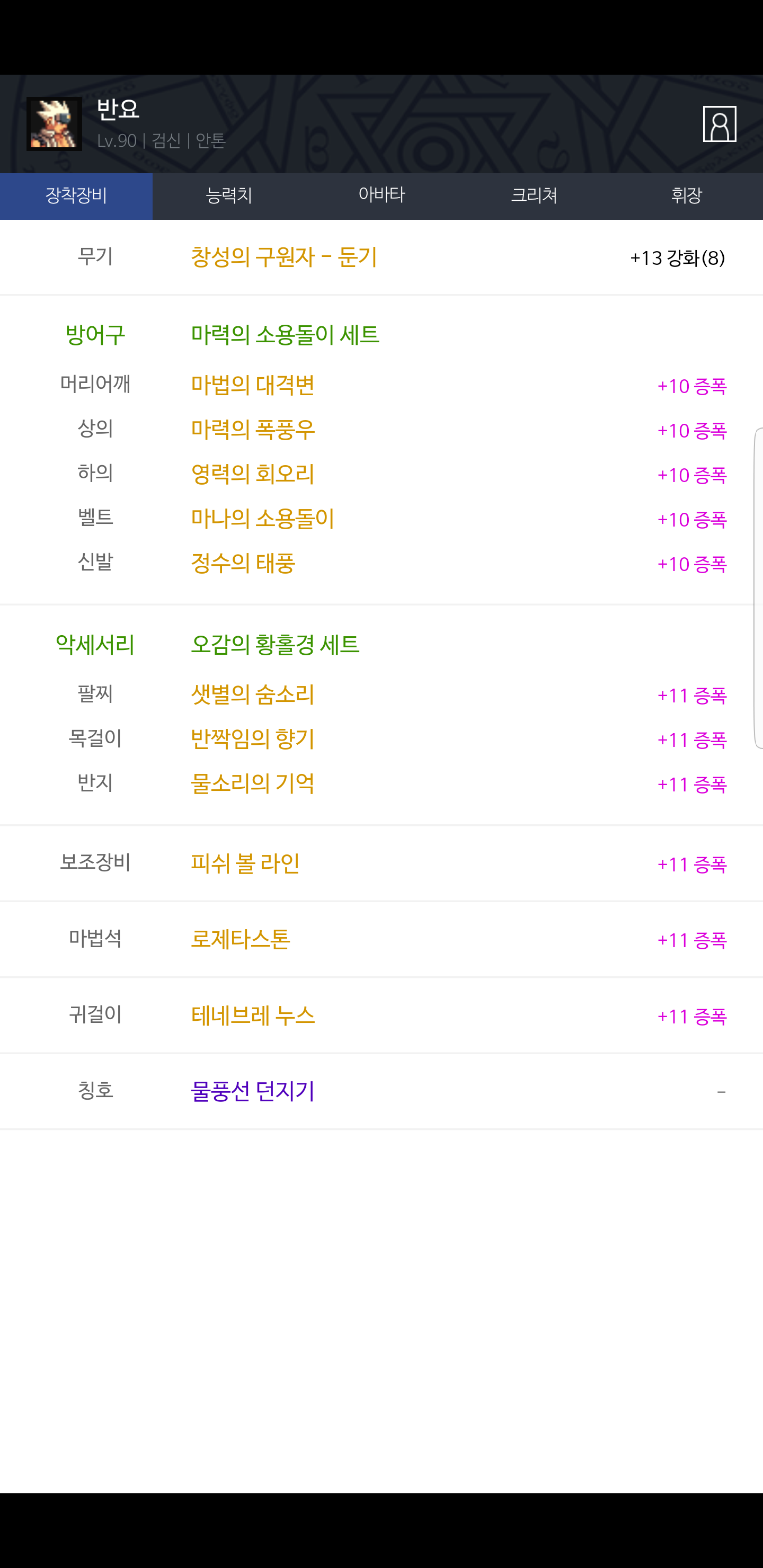
Task: Select the 장착장비 tab
Action: point(76,196)
